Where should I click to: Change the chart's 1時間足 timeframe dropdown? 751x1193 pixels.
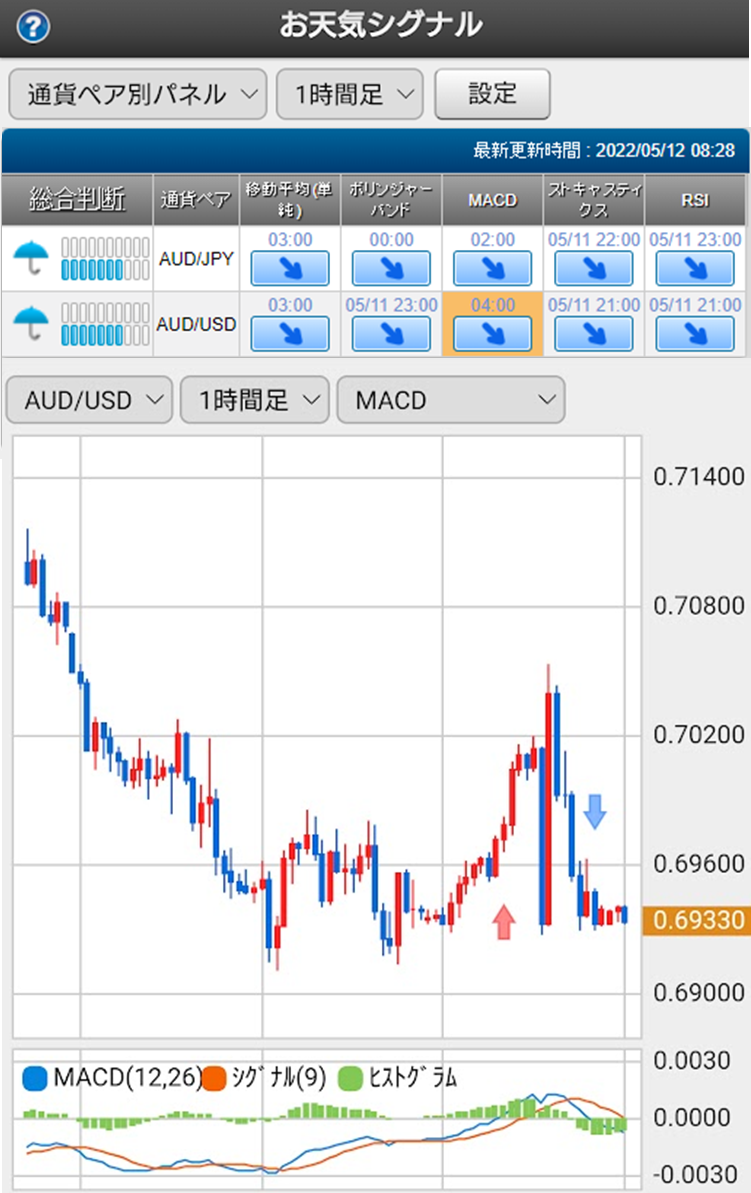[254, 400]
